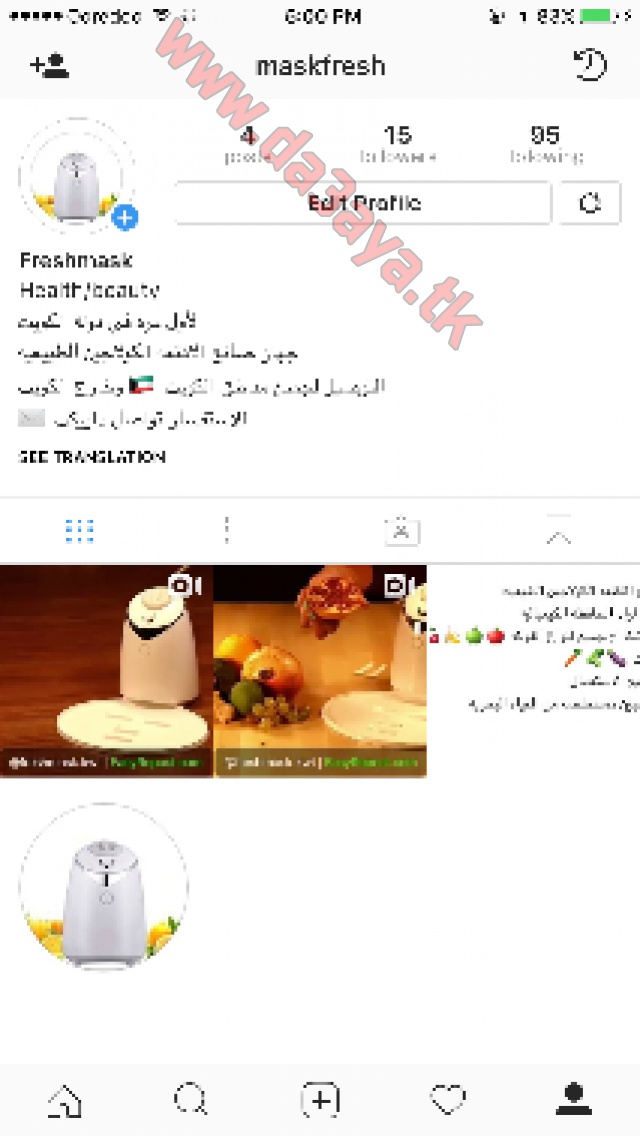Open first video post of mask machine

(x=106, y=672)
